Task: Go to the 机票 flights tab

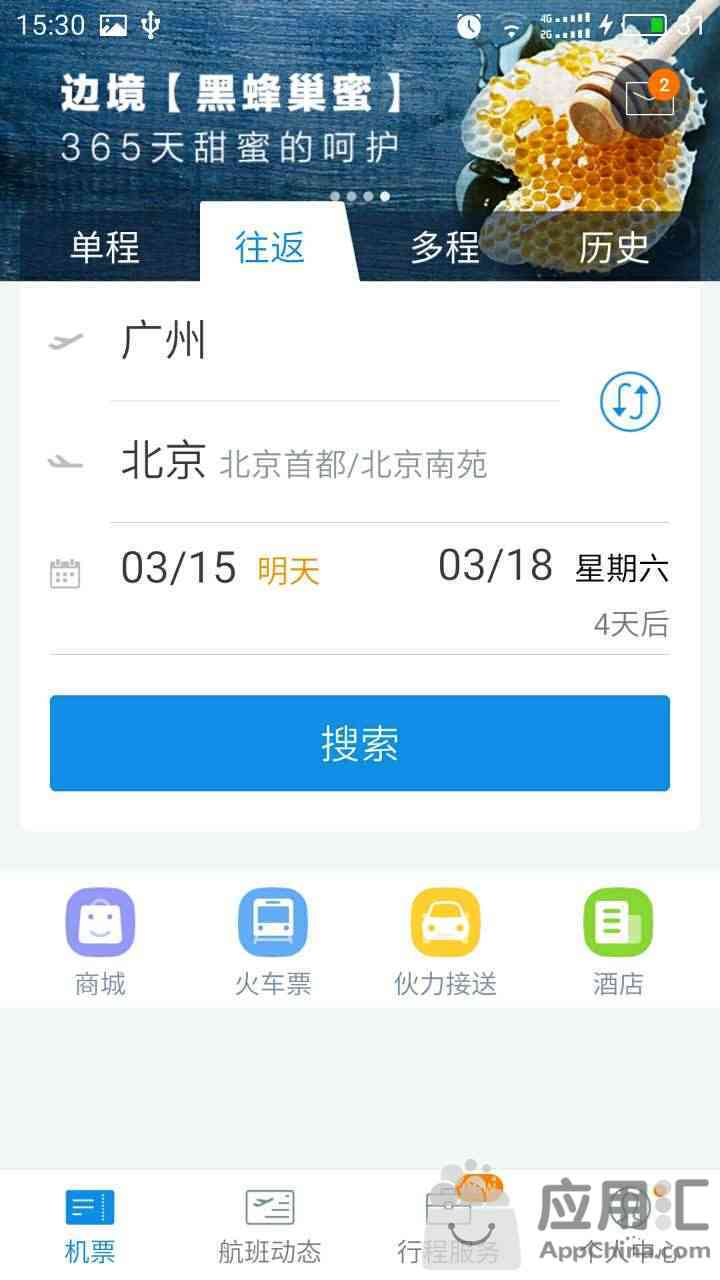Action: 90,1225
